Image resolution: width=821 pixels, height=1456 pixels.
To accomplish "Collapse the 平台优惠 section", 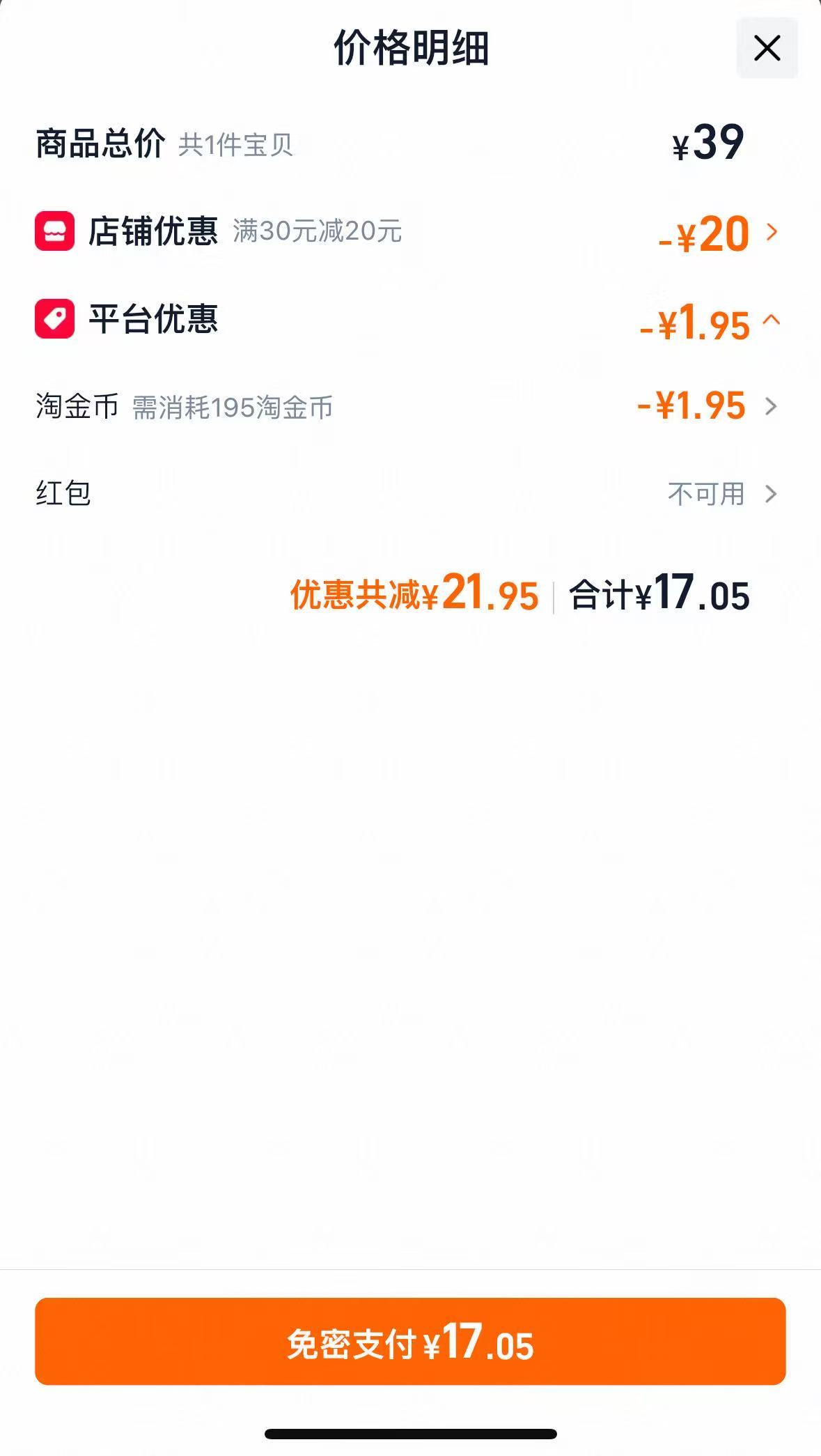I will (410, 320).
